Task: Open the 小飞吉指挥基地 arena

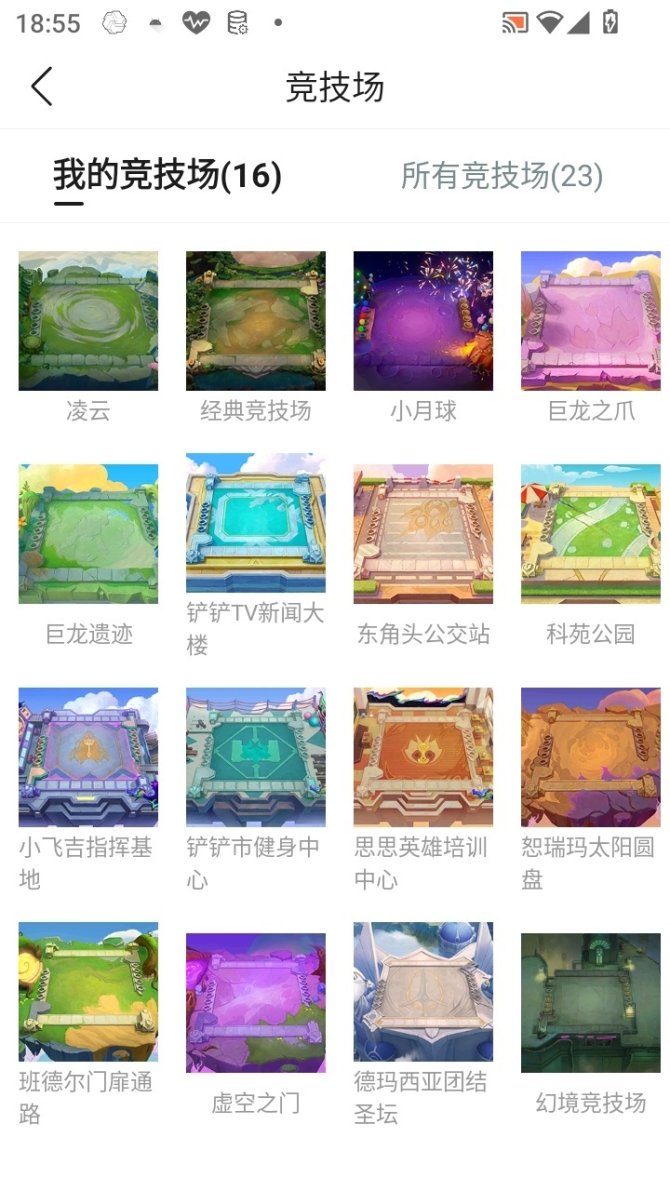Action: pos(88,757)
